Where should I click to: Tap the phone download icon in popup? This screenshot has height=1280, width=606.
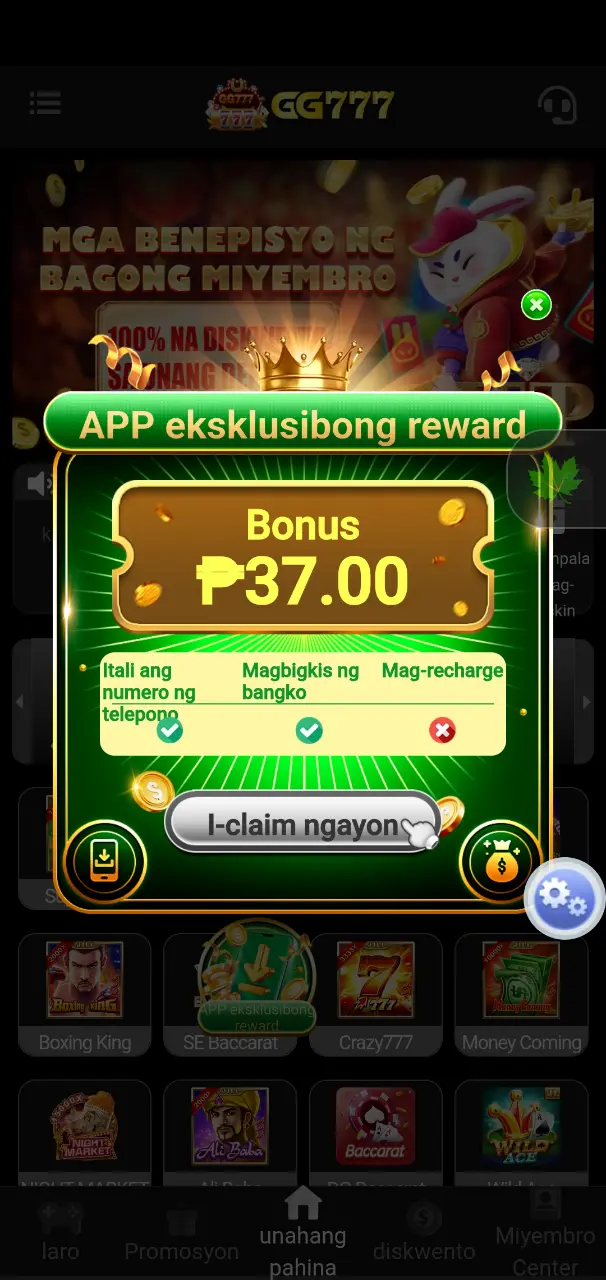105,862
